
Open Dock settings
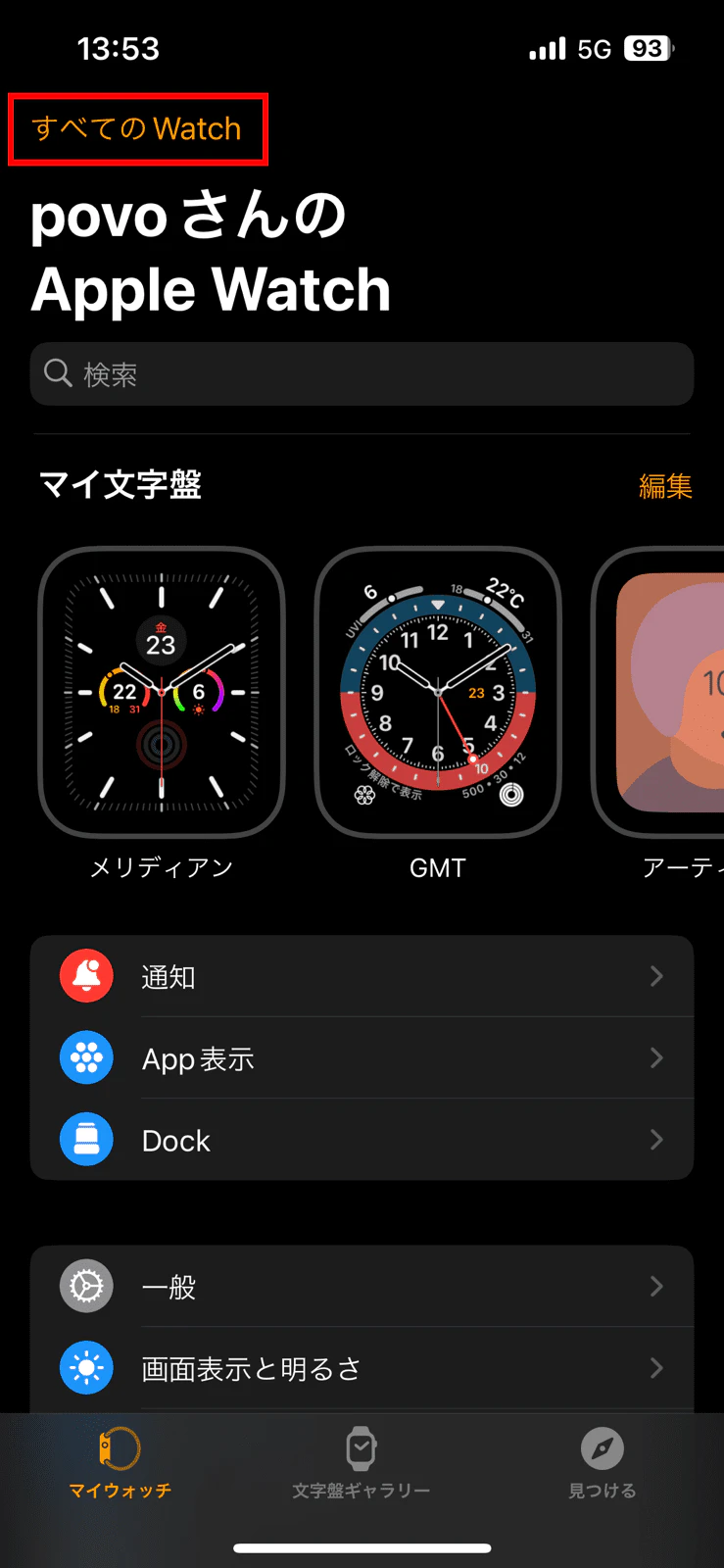(x=362, y=1140)
